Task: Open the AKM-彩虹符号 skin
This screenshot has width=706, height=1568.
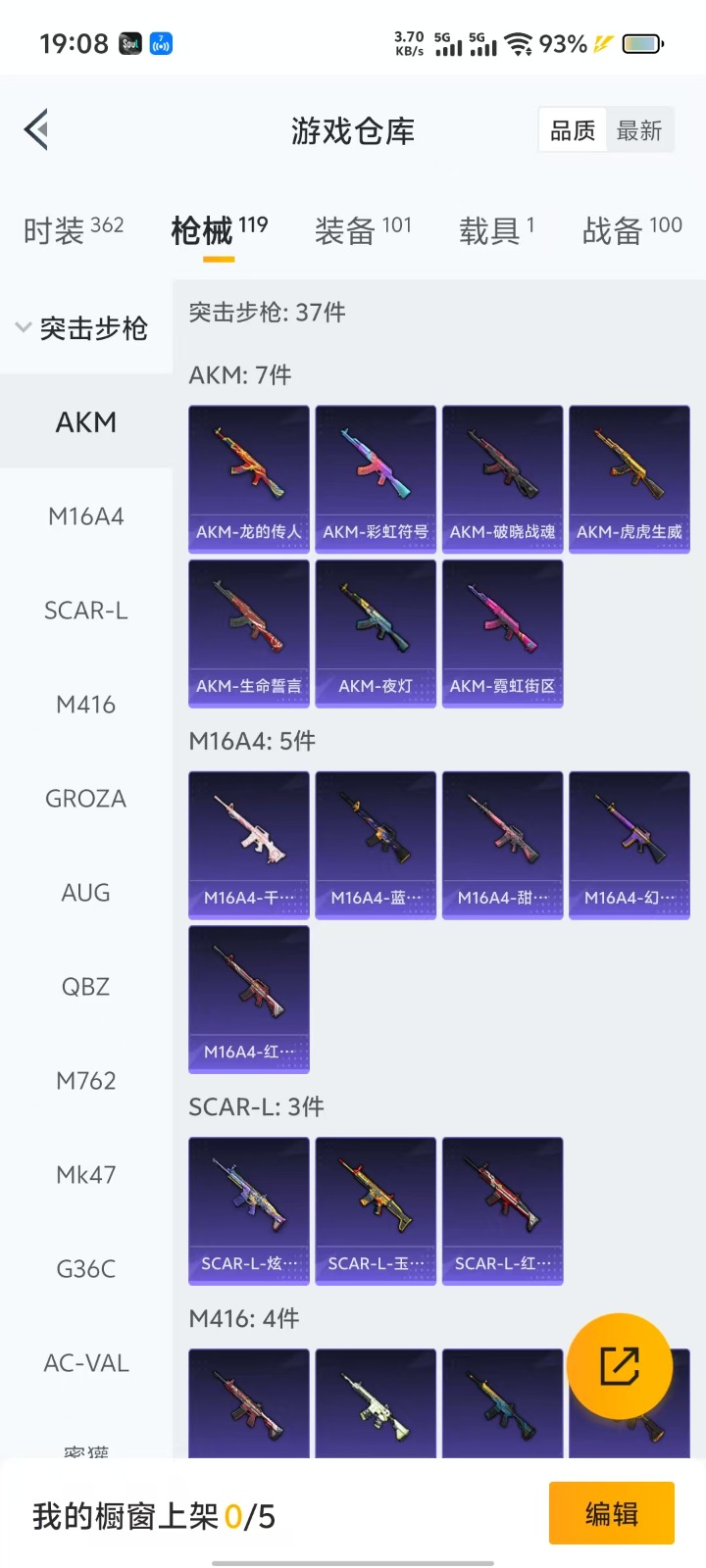Action: tap(376, 478)
